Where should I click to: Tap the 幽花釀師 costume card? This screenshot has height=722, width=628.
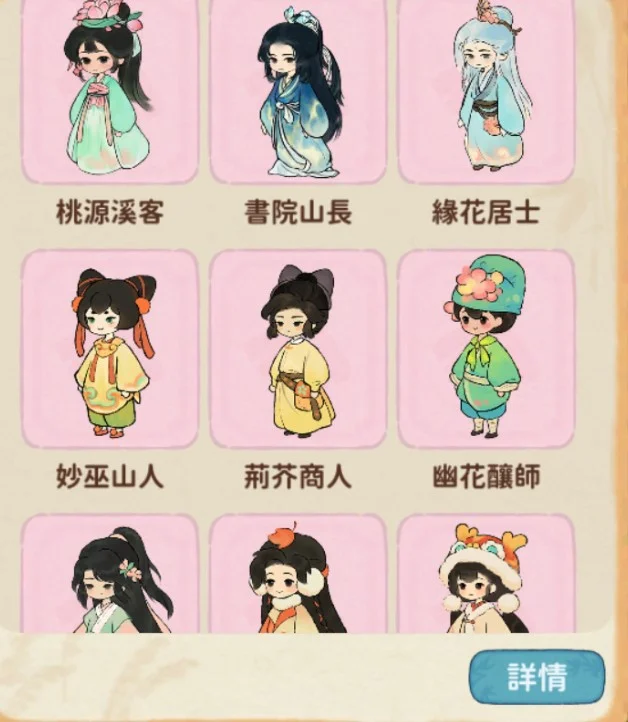point(486,350)
